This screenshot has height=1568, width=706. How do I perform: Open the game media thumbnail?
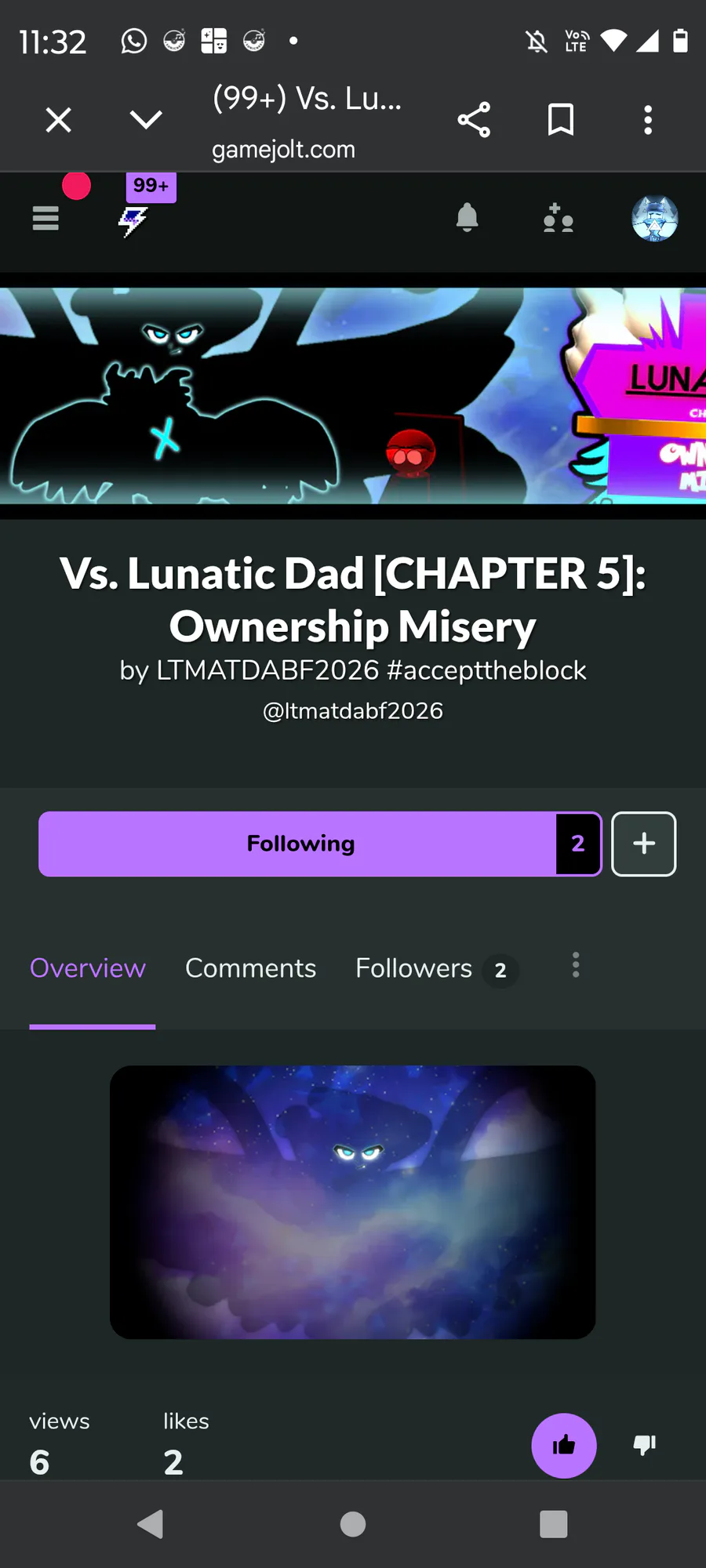tap(352, 1202)
